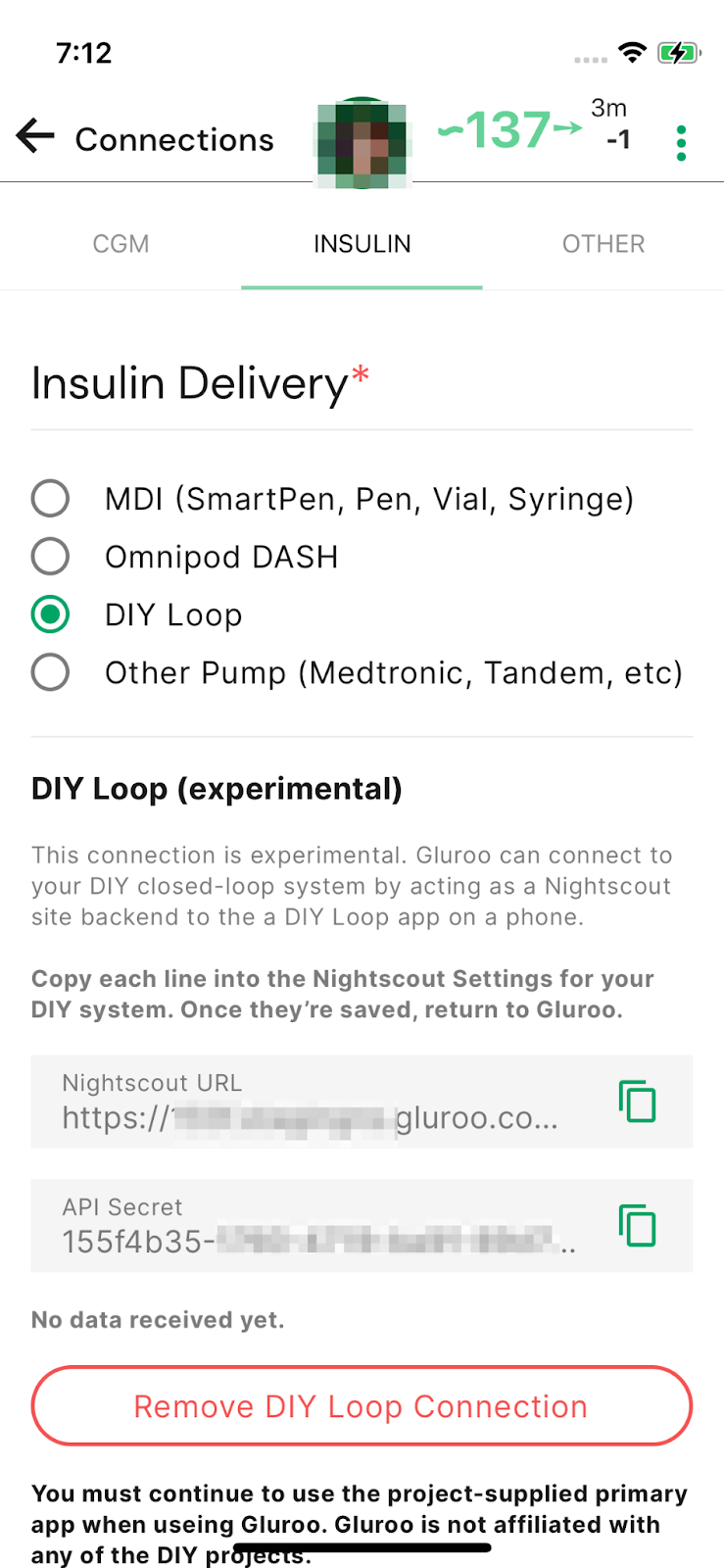This screenshot has height=1568, width=724.
Task: Remove DIY Loop Connection
Action: pos(362,1406)
